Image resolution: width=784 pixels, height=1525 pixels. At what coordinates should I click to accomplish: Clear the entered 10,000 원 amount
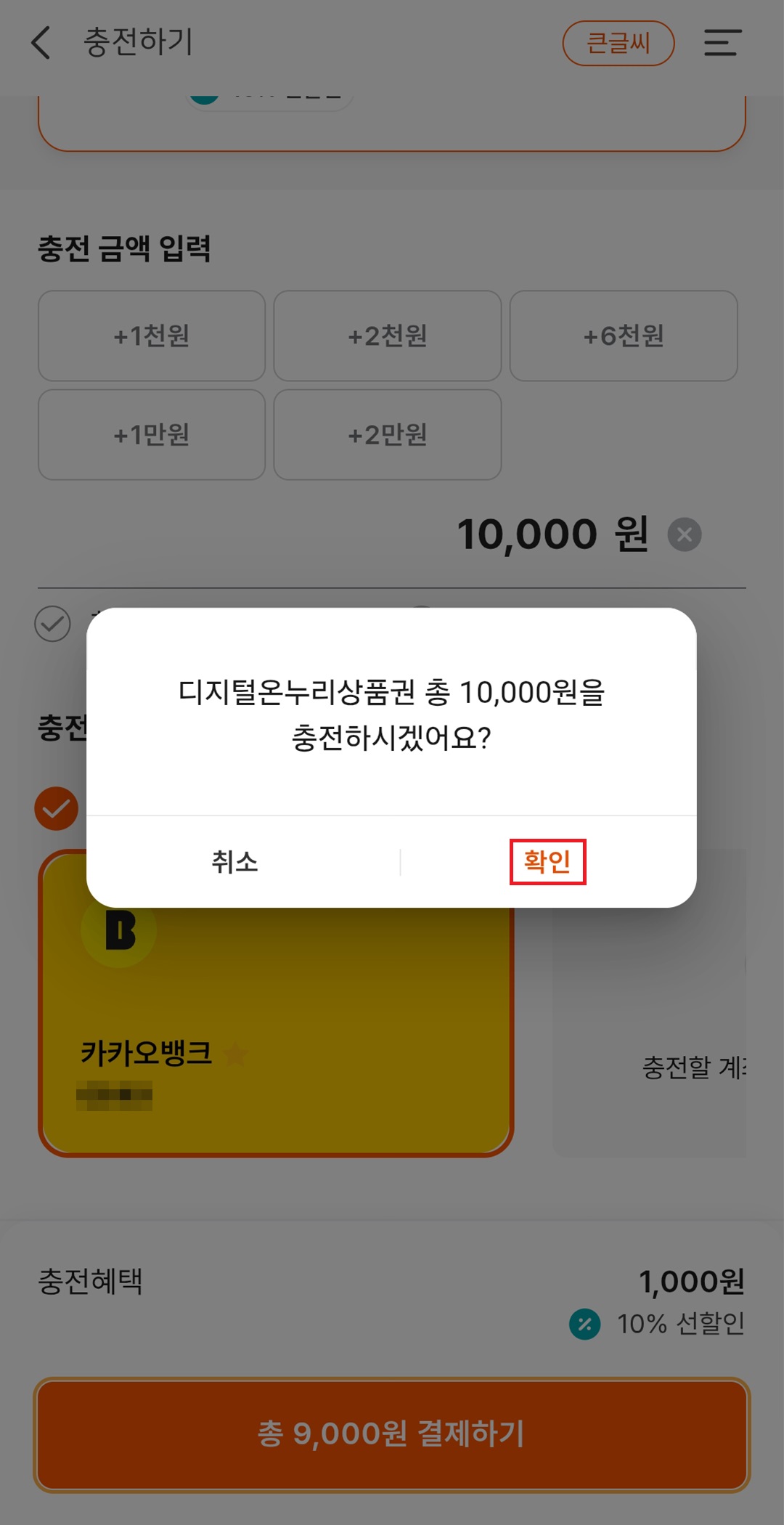(x=684, y=535)
